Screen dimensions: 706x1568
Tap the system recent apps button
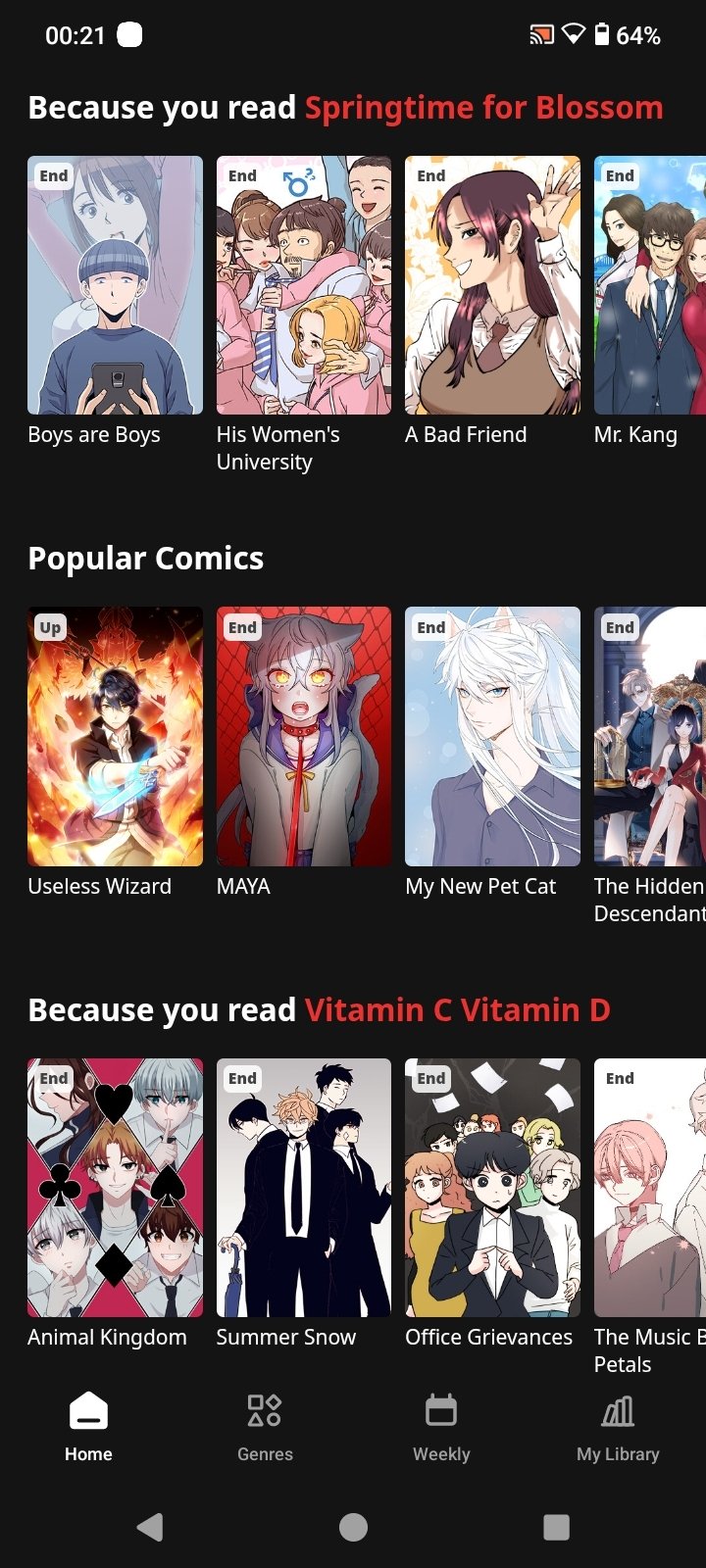click(x=556, y=1527)
